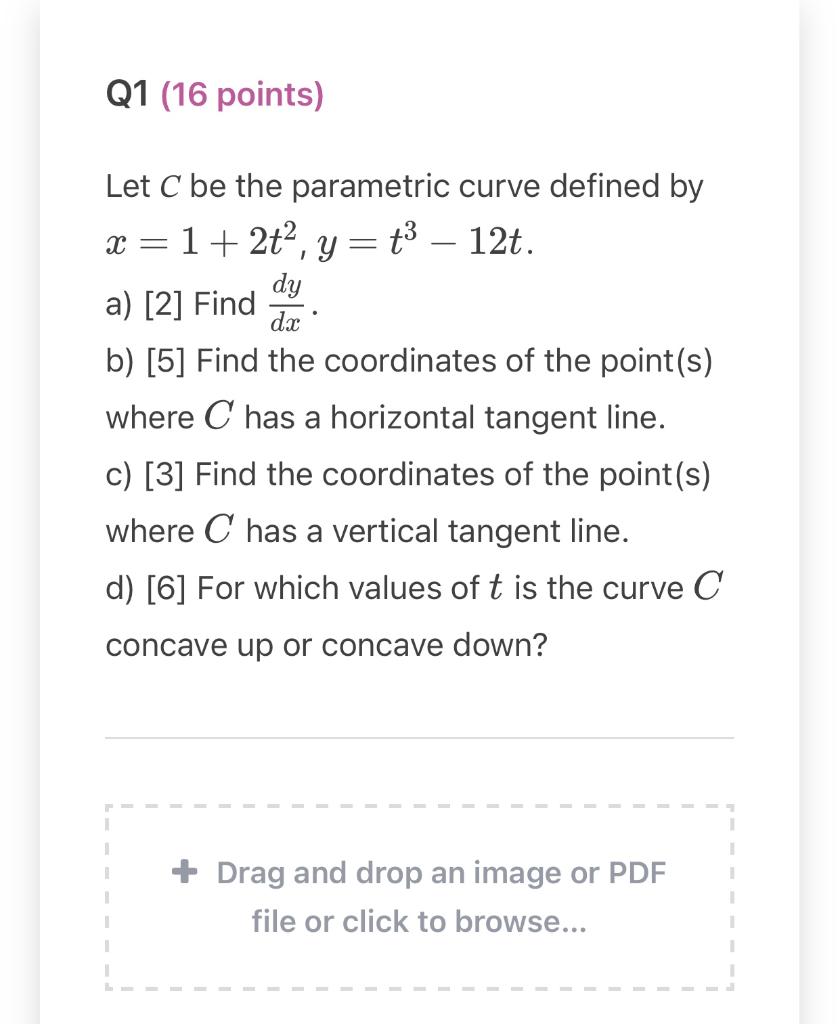Click the drag and drop upload zone
840x1024 pixels.
[x=419, y=895]
